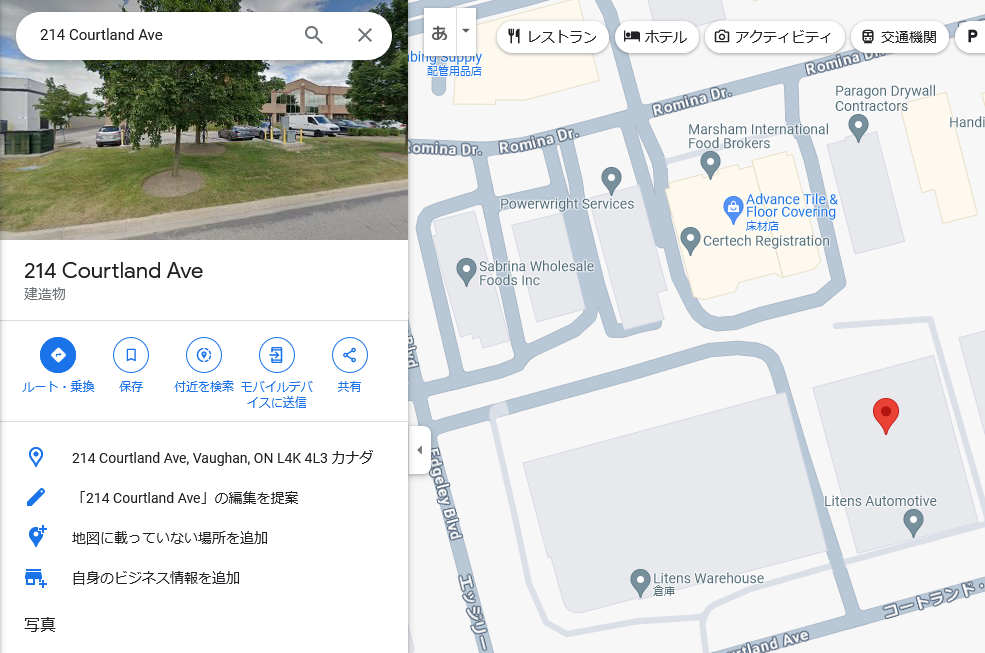Filter map by ホテル chip
The image size is (985, 653).
(x=656, y=37)
